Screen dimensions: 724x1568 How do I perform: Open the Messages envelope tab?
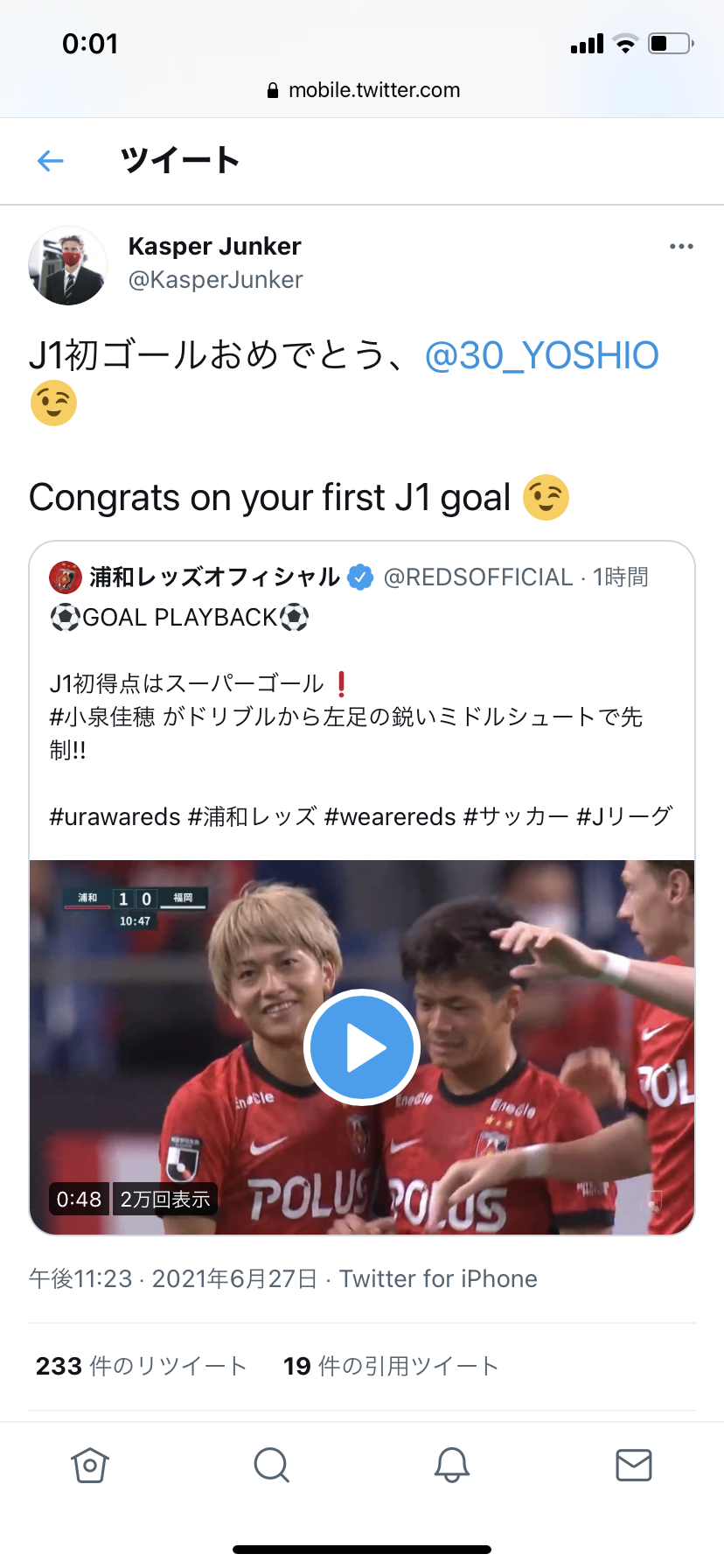coord(633,1465)
